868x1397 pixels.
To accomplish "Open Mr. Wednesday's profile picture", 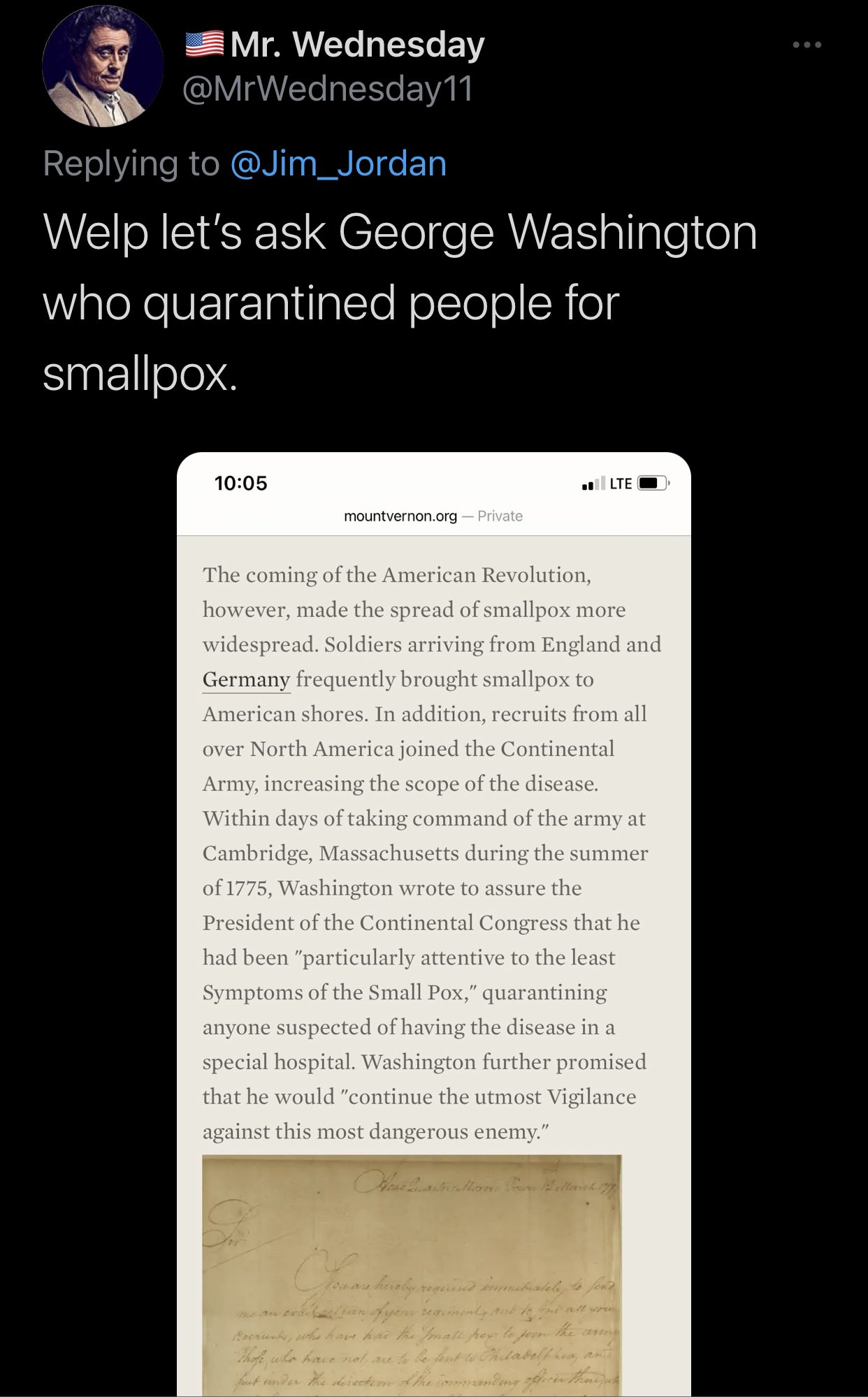I will pos(103,66).
